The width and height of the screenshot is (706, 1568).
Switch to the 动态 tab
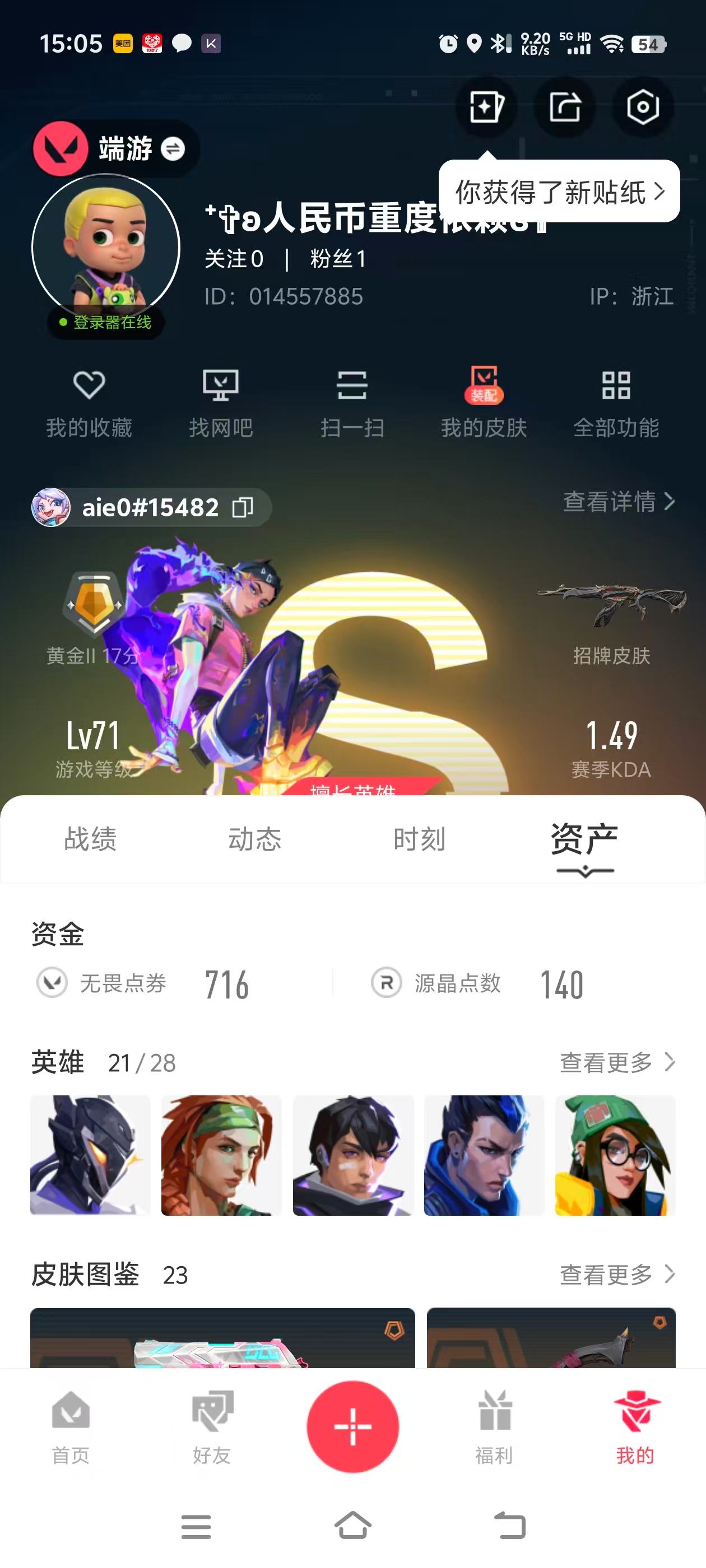254,839
